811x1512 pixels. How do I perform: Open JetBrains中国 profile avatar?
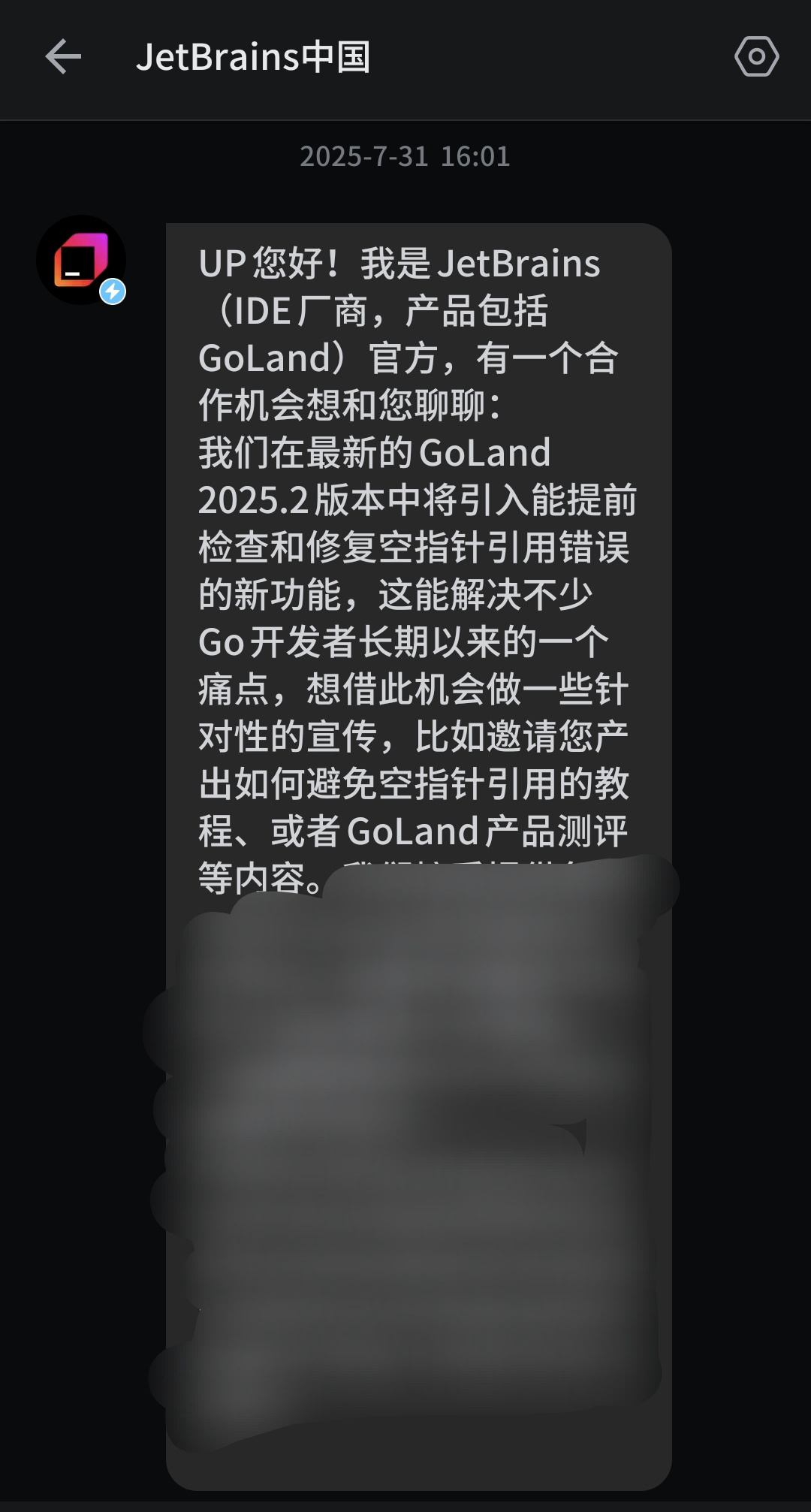[x=81, y=260]
